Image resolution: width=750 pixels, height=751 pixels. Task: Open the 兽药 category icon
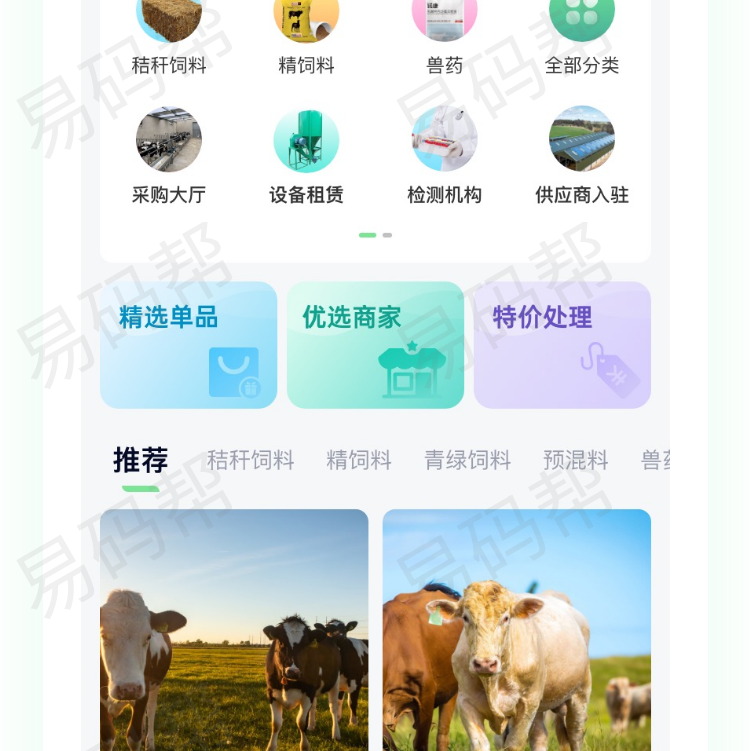(444, 21)
